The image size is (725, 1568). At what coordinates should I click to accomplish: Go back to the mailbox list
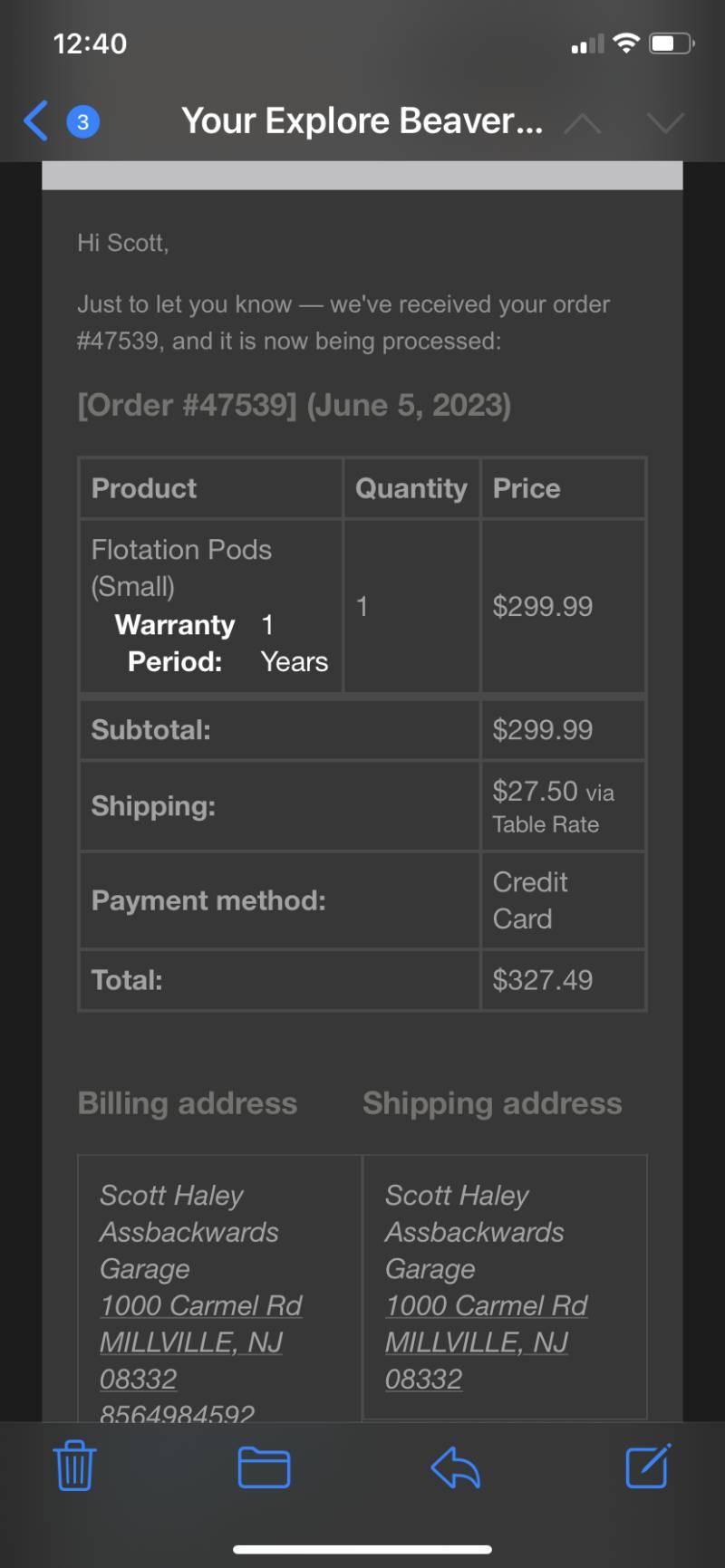pos(36,120)
